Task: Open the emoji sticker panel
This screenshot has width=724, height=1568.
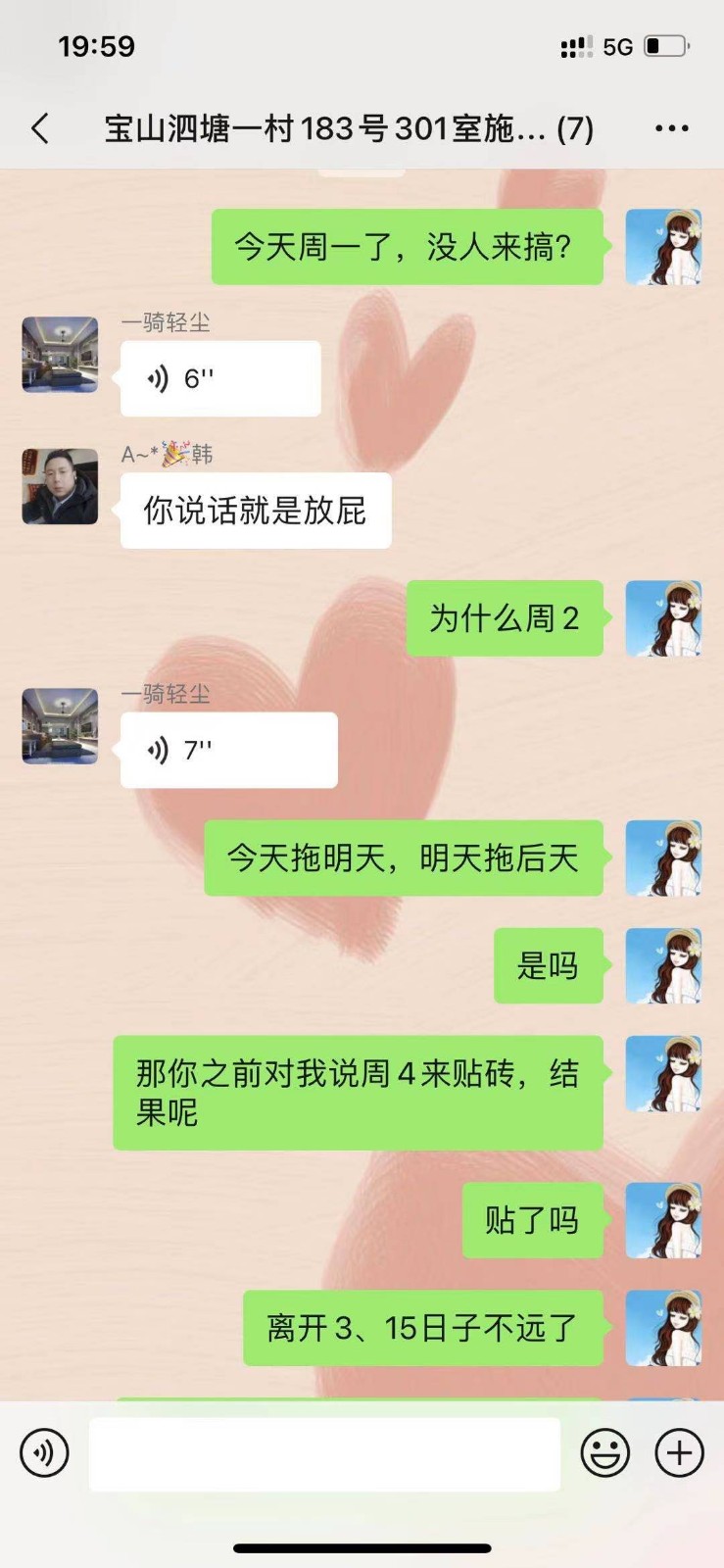Action: (604, 1452)
